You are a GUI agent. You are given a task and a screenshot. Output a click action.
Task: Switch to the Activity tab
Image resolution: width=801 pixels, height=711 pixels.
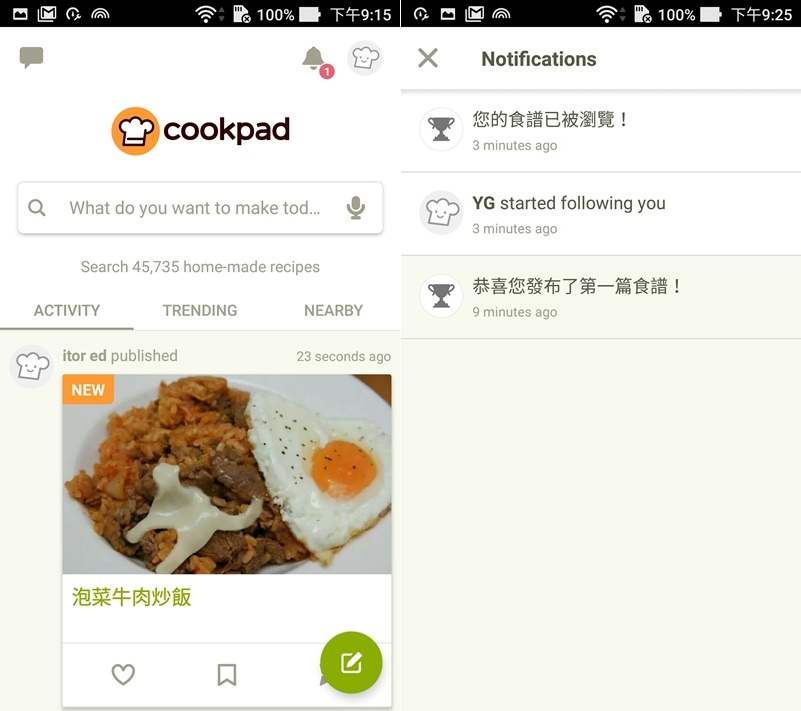pos(67,310)
